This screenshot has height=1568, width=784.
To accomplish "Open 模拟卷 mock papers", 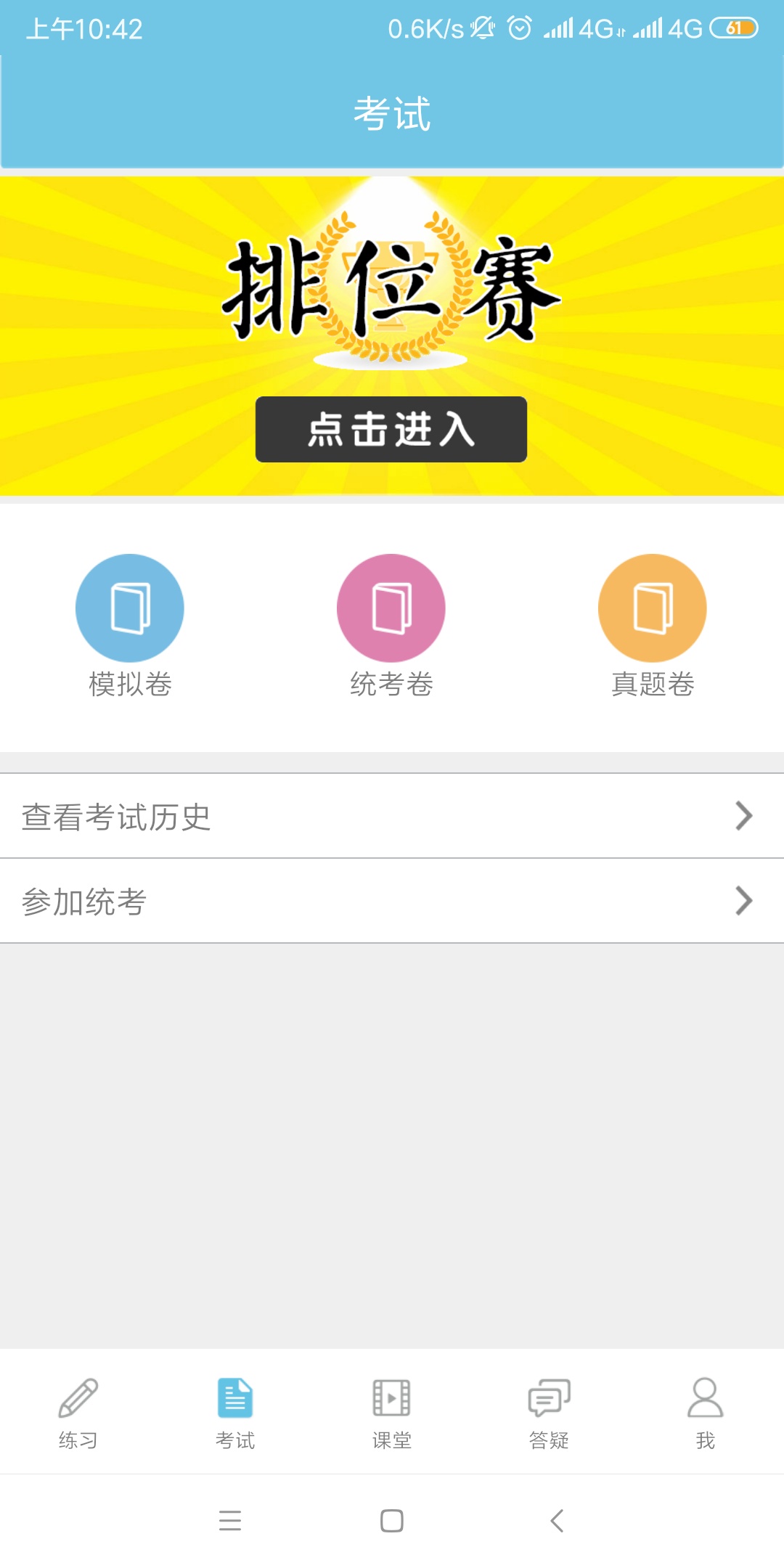I will 130,608.
